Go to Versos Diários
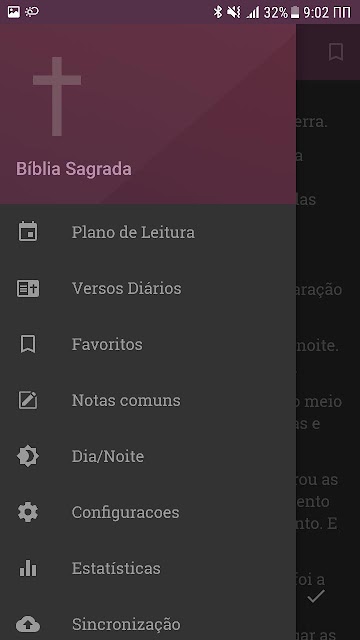This screenshot has height=640, width=360. 148,288
